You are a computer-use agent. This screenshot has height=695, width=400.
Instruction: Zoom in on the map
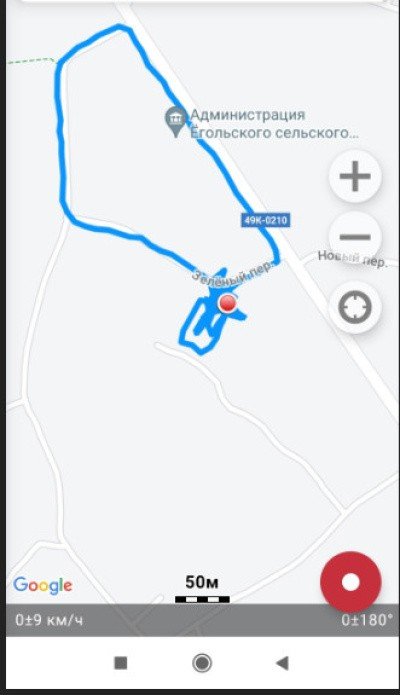pyautogui.click(x=355, y=176)
